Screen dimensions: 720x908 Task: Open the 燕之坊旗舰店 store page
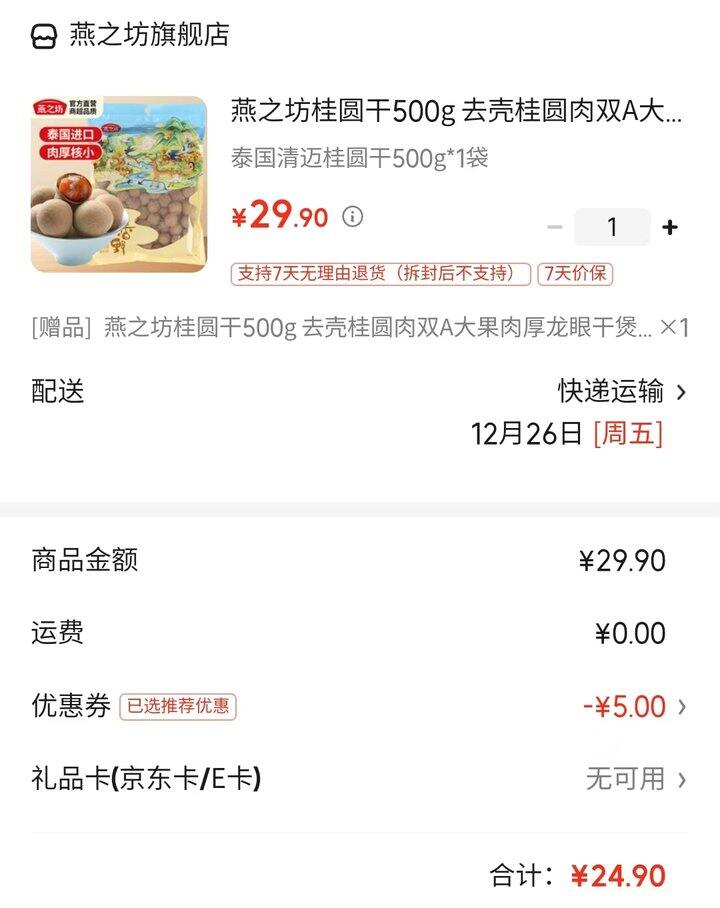tap(148, 36)
